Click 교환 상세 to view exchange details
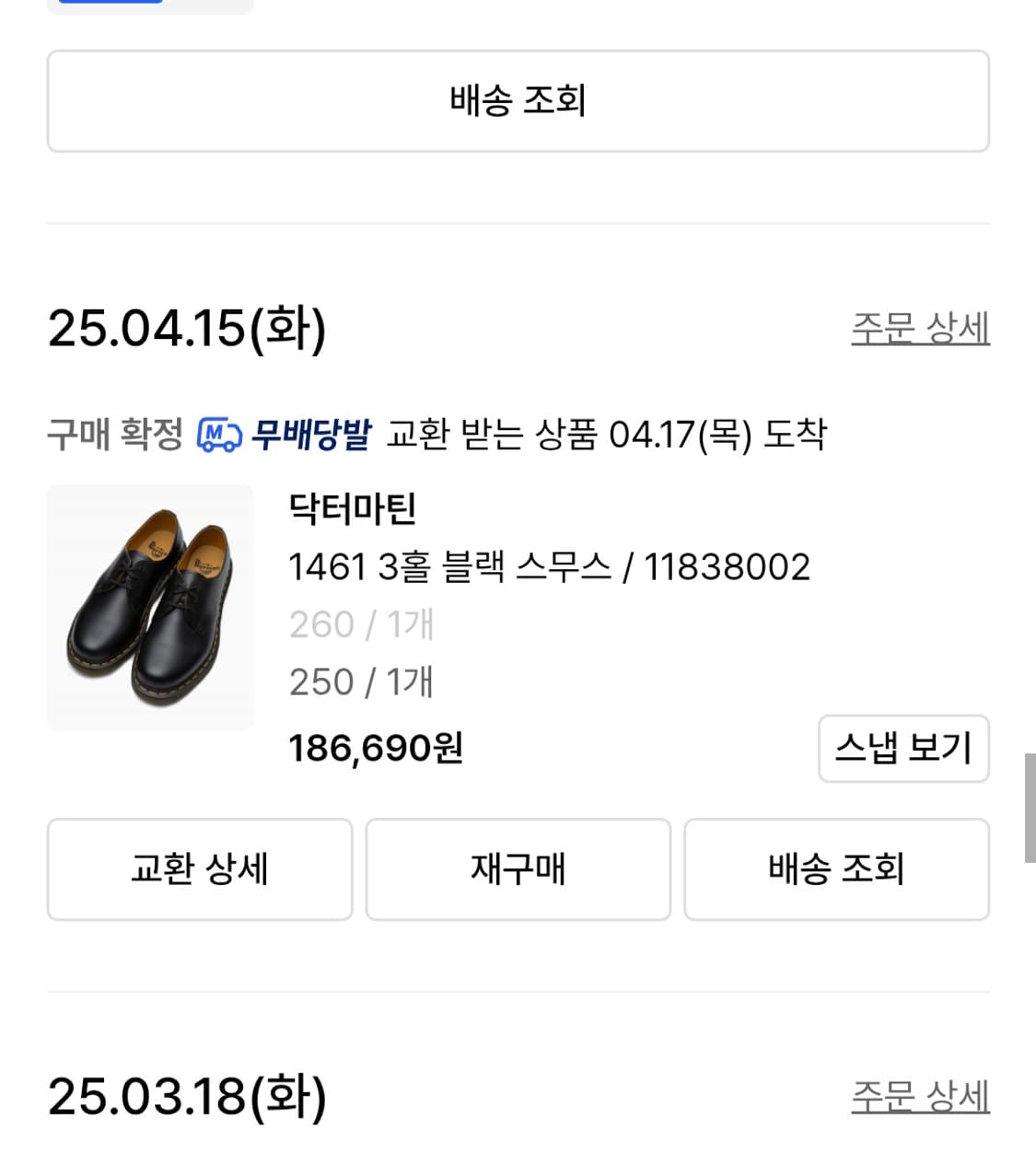This screenshot has width=1036, height=1165. (x=200, y=869)
